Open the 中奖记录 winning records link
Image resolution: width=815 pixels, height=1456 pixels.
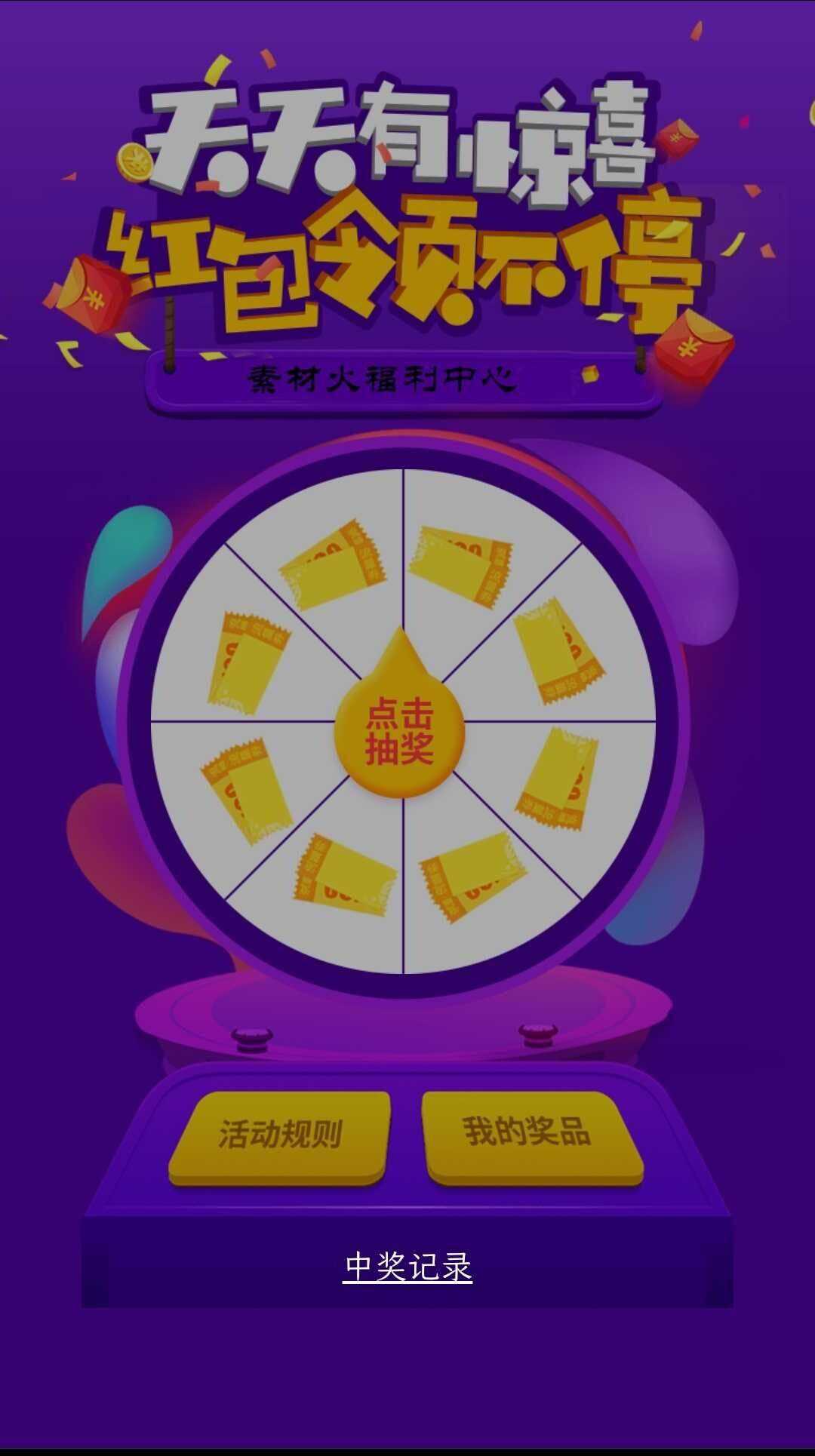pos(407,1267)
